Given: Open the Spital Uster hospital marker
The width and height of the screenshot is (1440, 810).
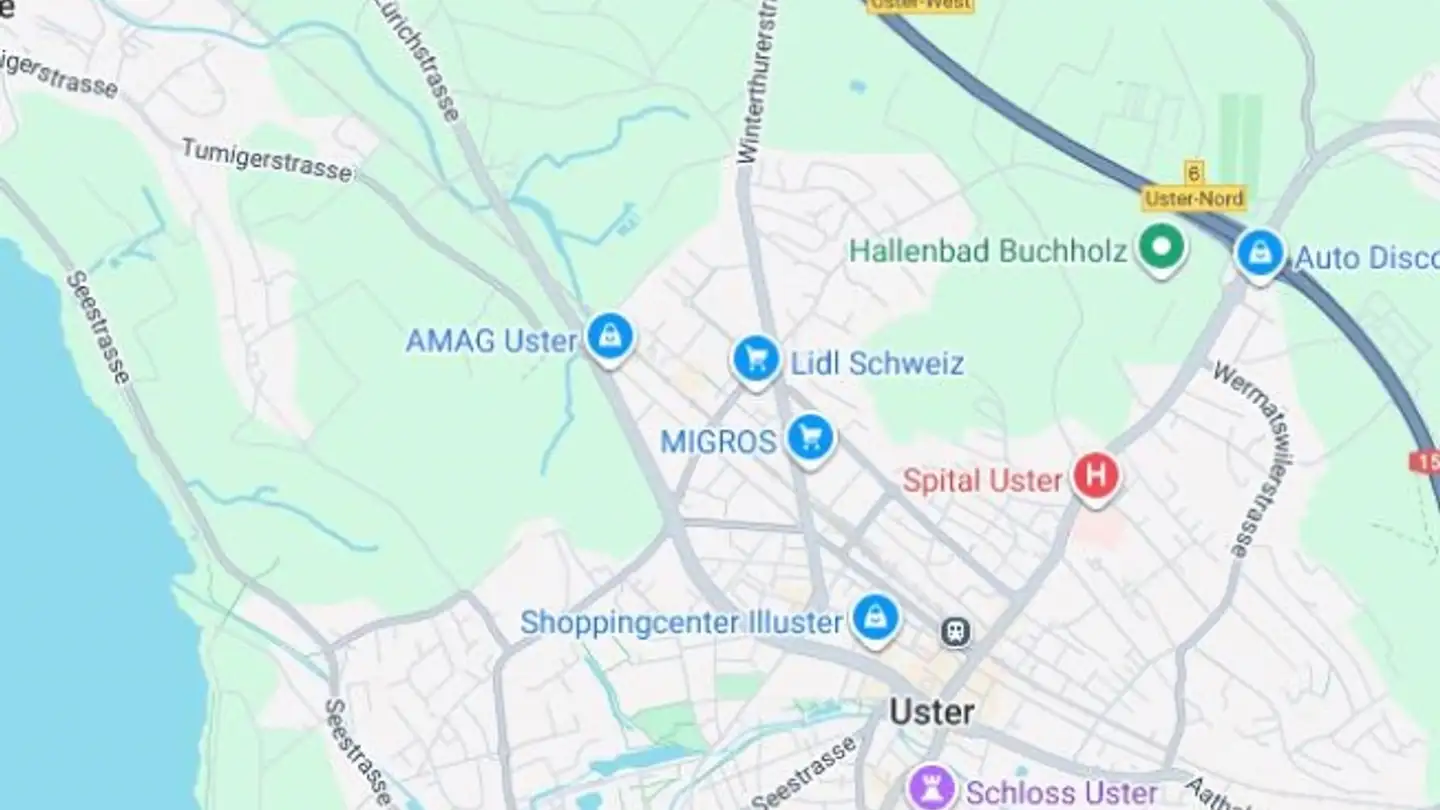Looking at the screenshot, I should click(1096, 475).
